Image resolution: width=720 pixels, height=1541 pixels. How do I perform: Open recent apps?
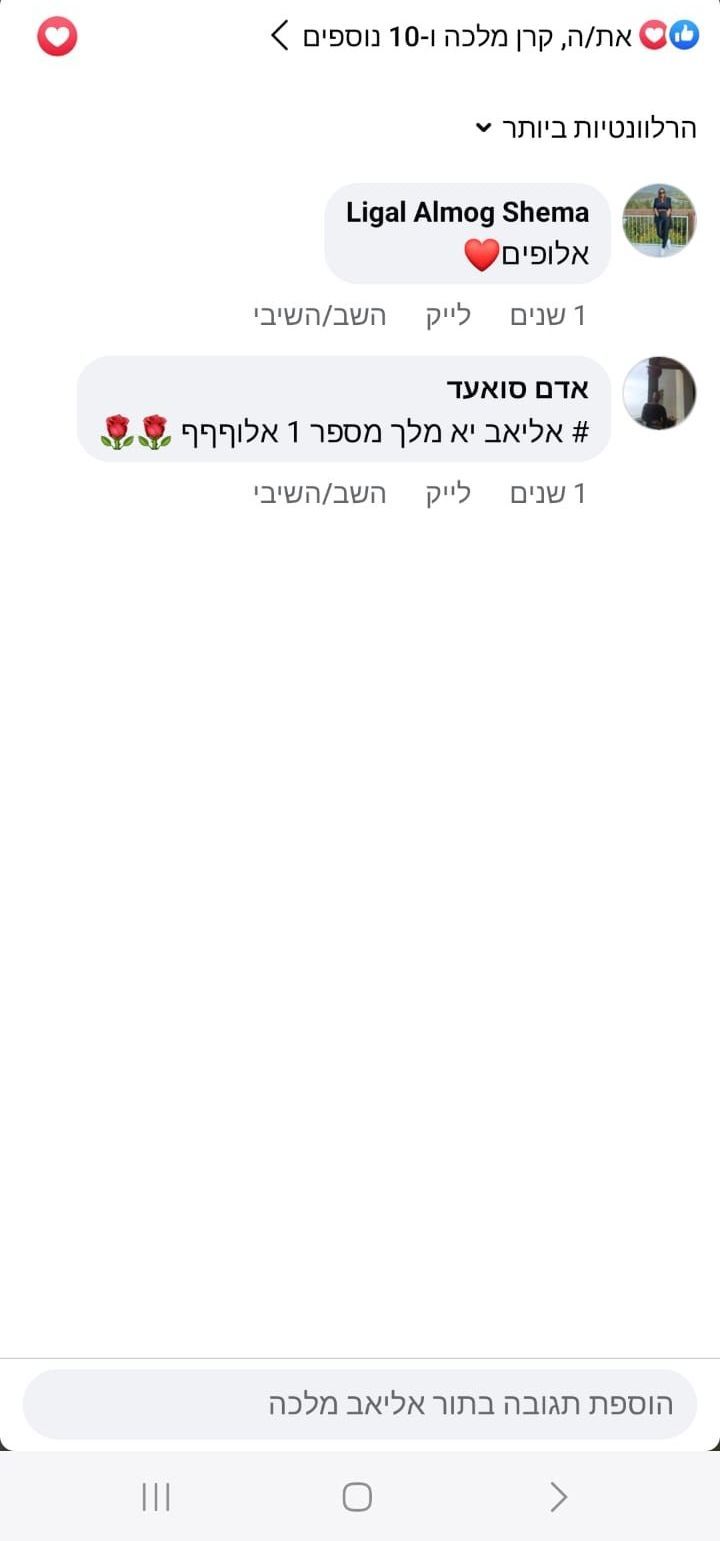tap(156, 1497)
